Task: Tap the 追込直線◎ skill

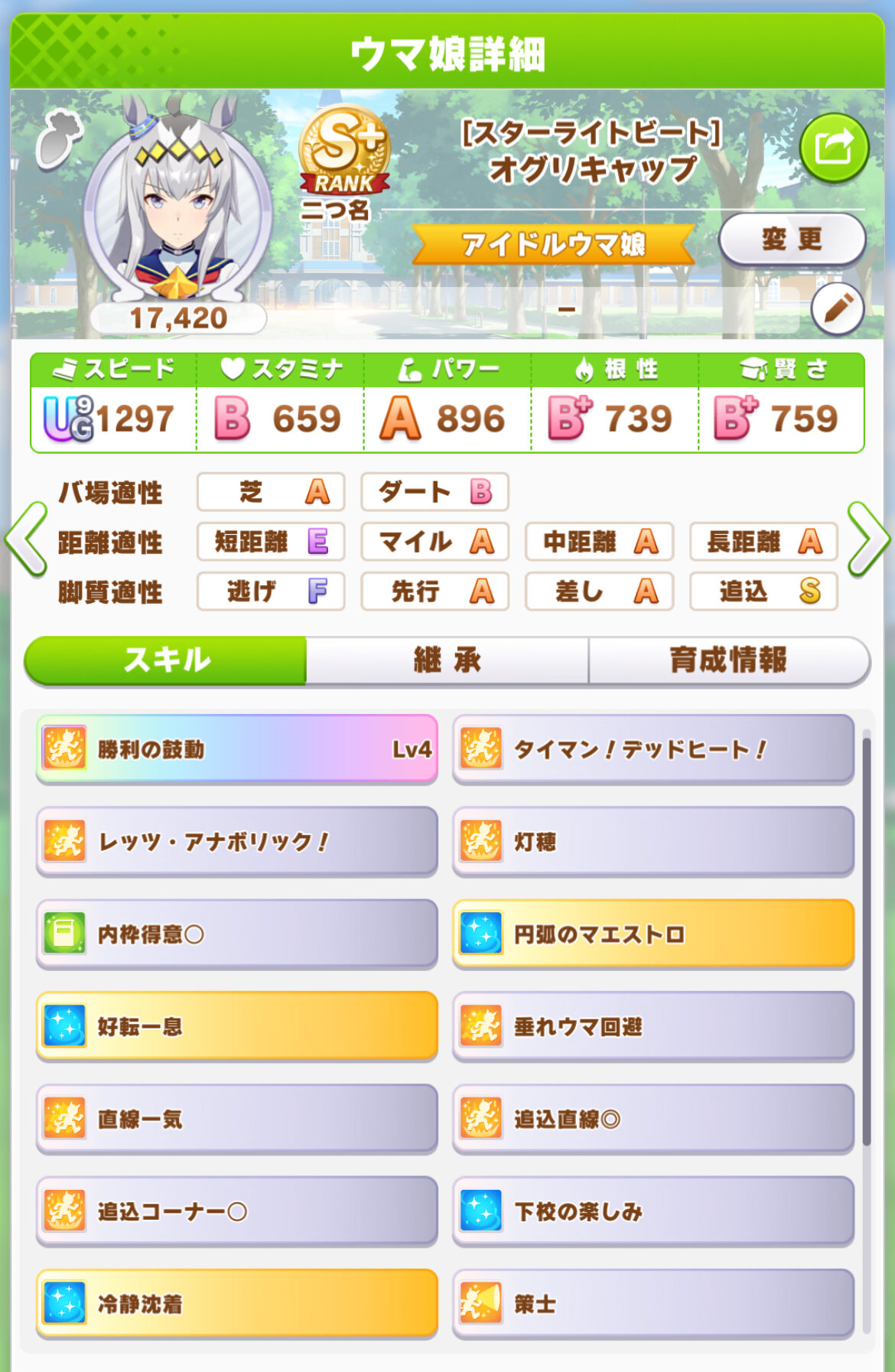Action: [x=653, y=1119]
